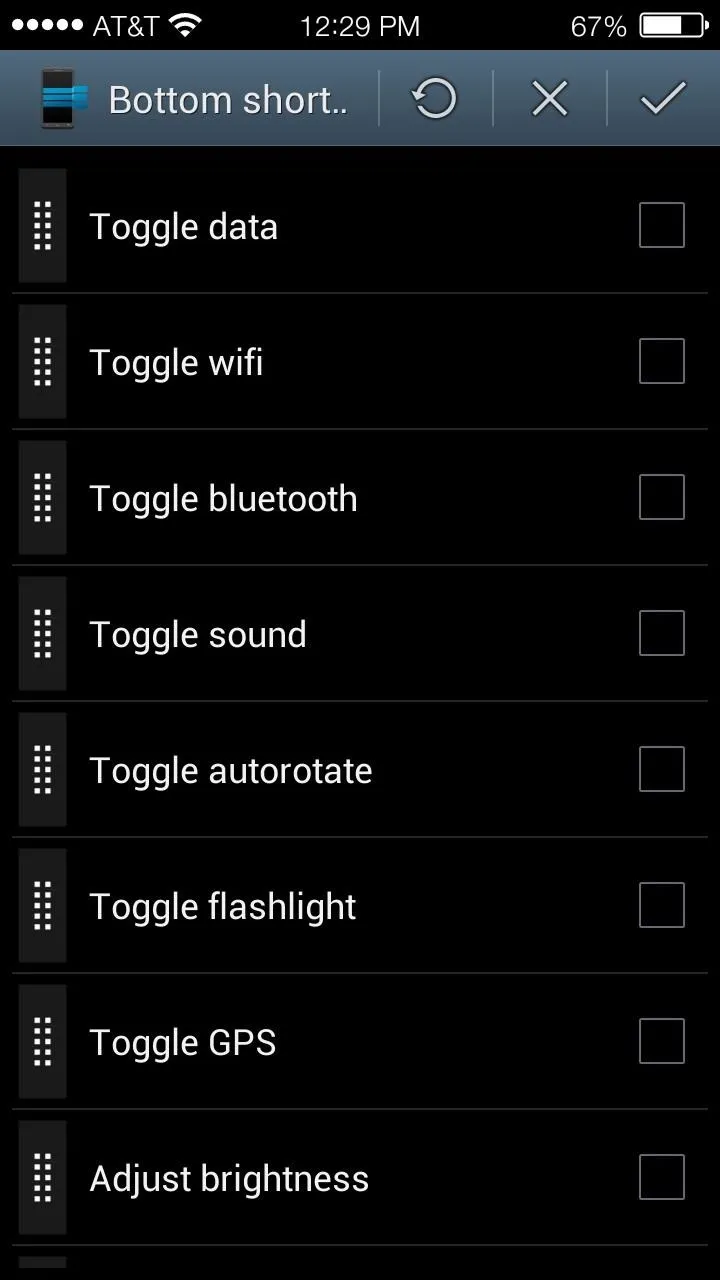Tap the app icon in the title bar
Screen dimensions: 720x1280
point(64,99)
